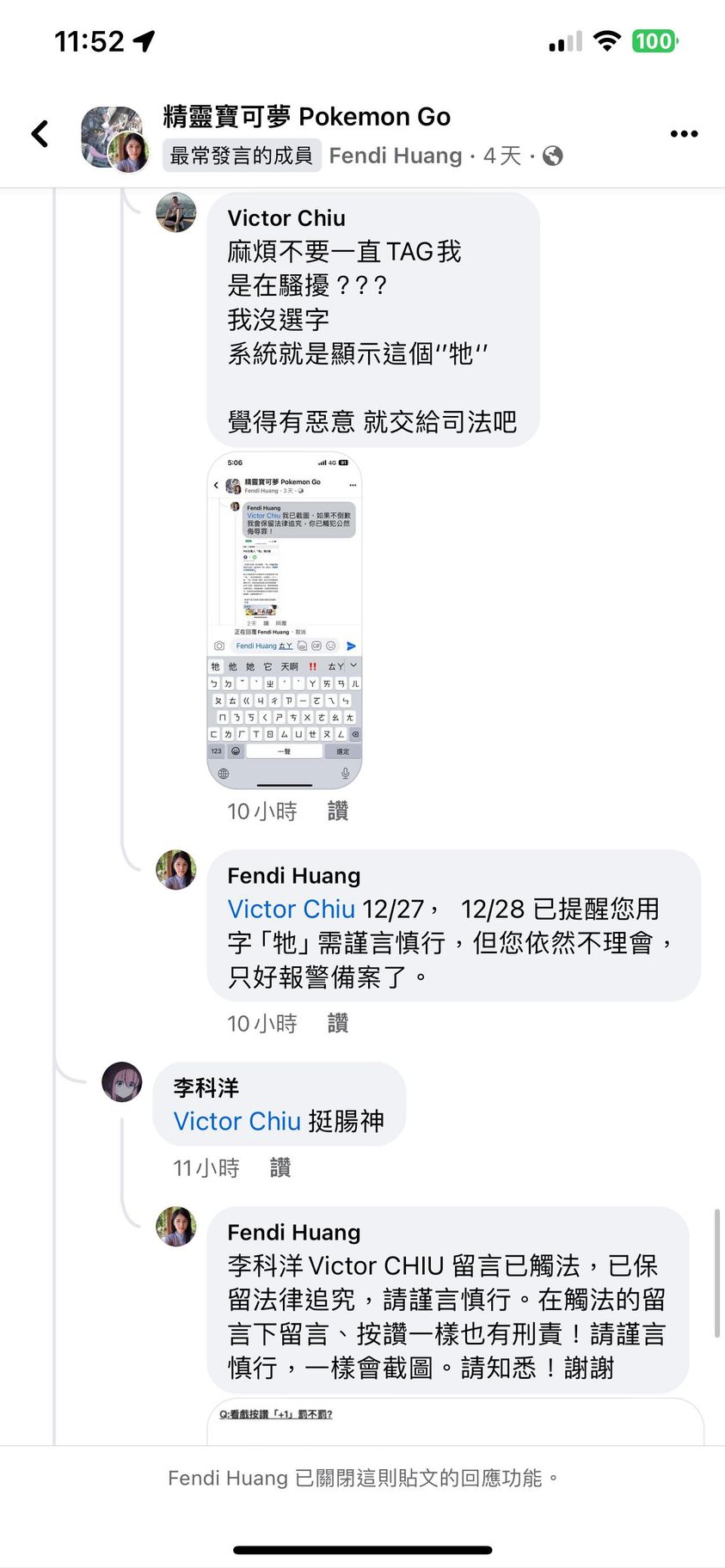
Task: Tap 李科洋's avatar
Action: point(122,1081)
